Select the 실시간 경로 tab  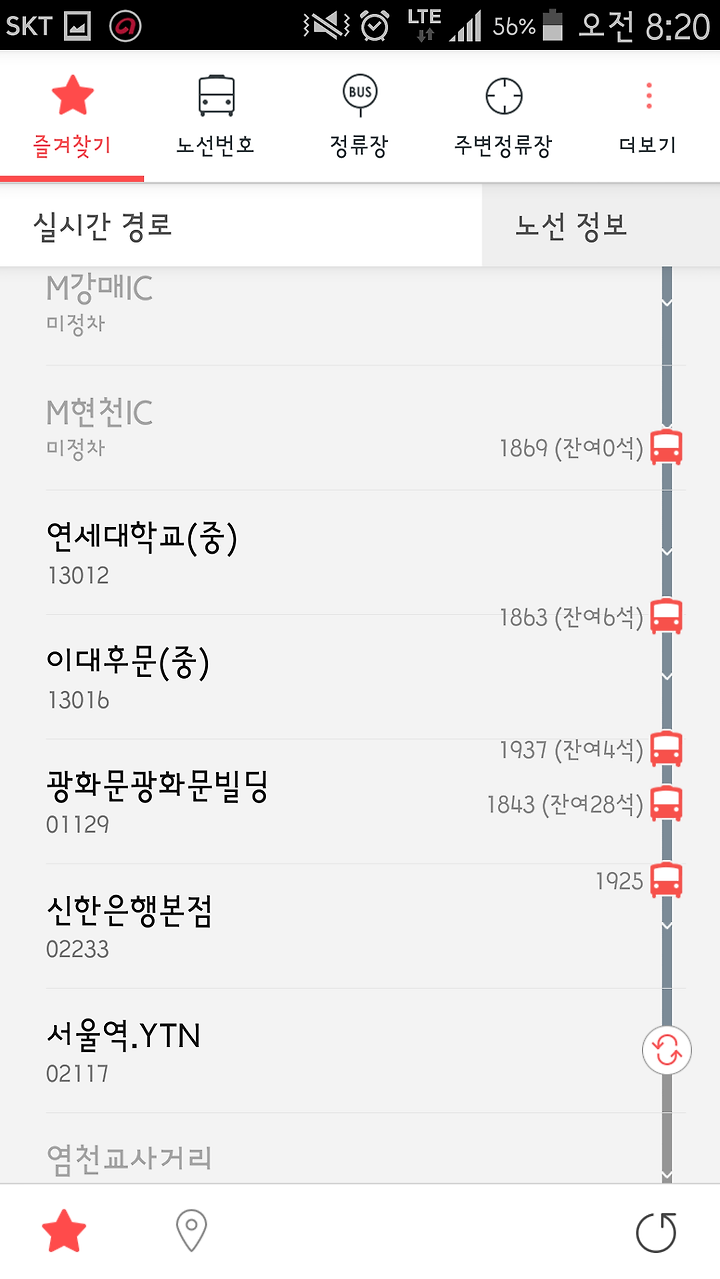click(241, 225)
